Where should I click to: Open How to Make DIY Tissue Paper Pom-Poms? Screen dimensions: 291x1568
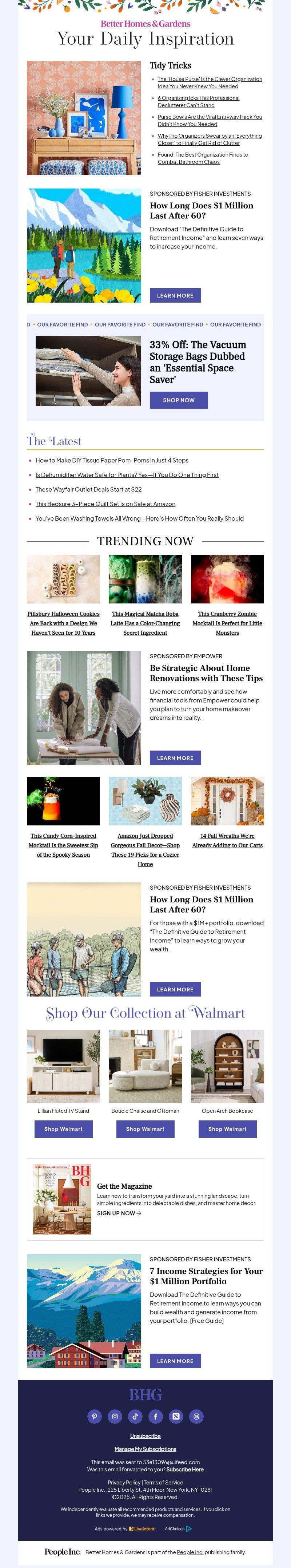[112, 460]
